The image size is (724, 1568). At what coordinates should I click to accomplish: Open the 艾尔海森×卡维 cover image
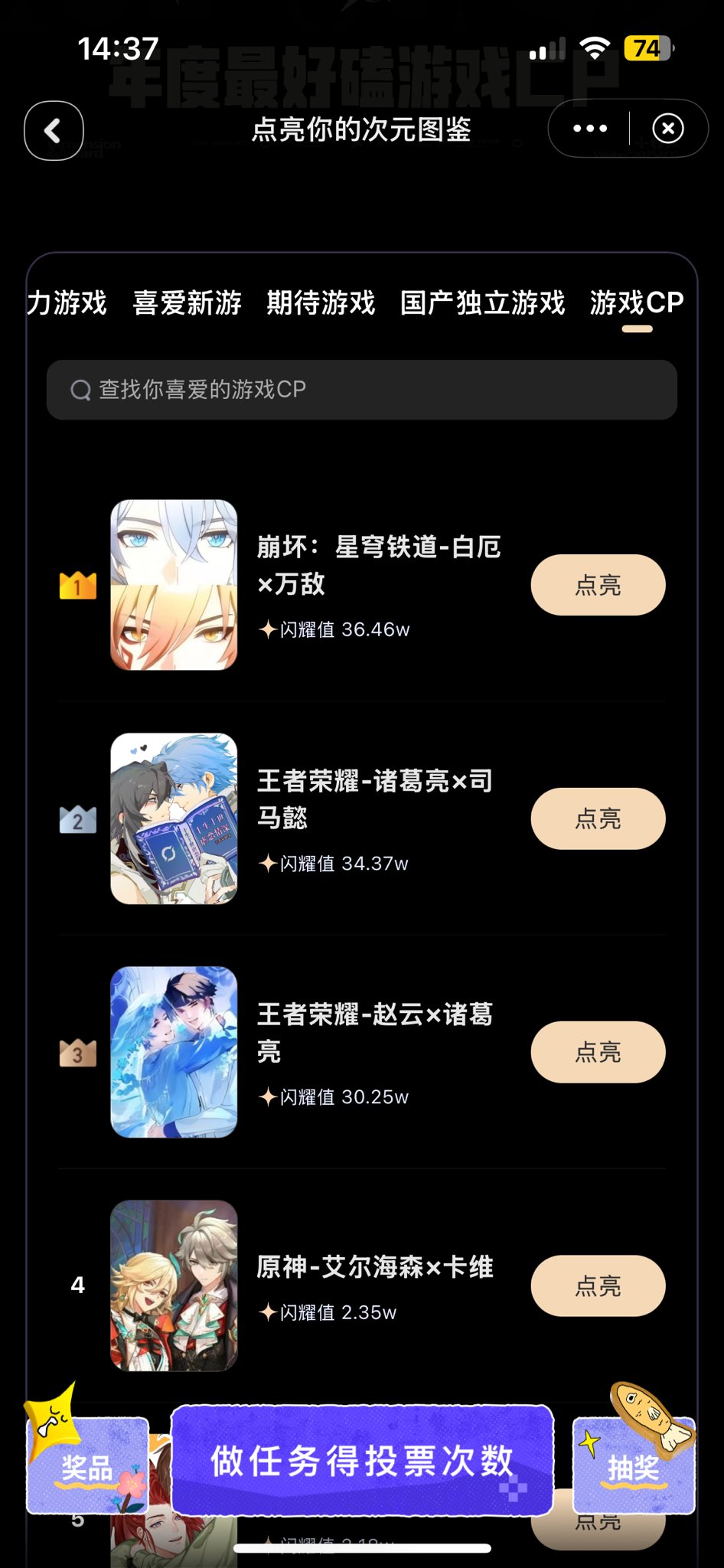(174, 1285)
